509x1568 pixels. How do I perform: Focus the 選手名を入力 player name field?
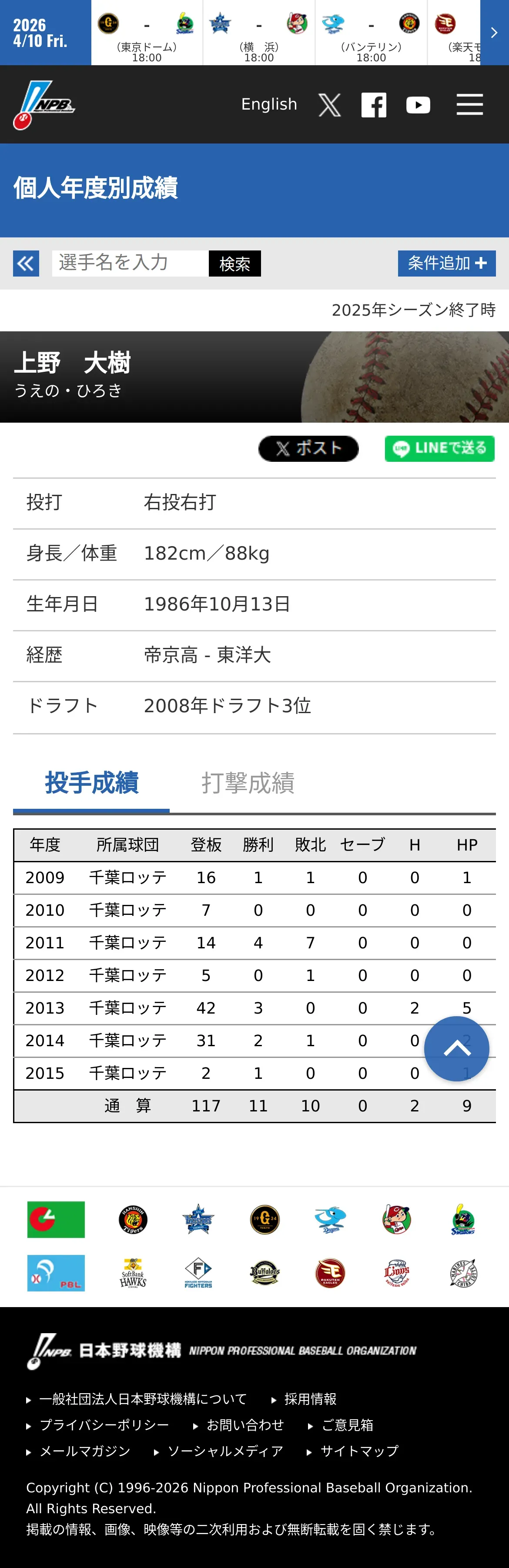130,264
